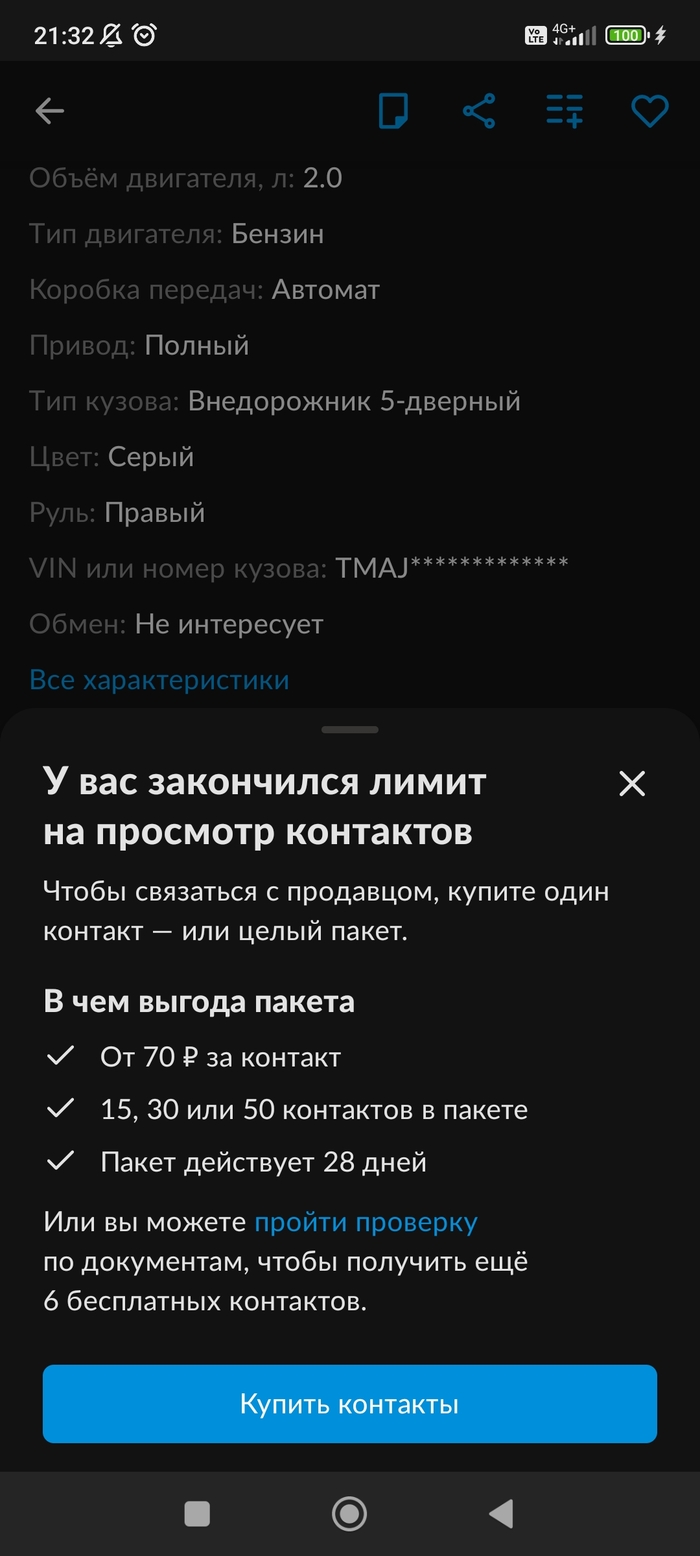Share this car listing
Screen dimensions: 700x1556
(x=479, y=111)
